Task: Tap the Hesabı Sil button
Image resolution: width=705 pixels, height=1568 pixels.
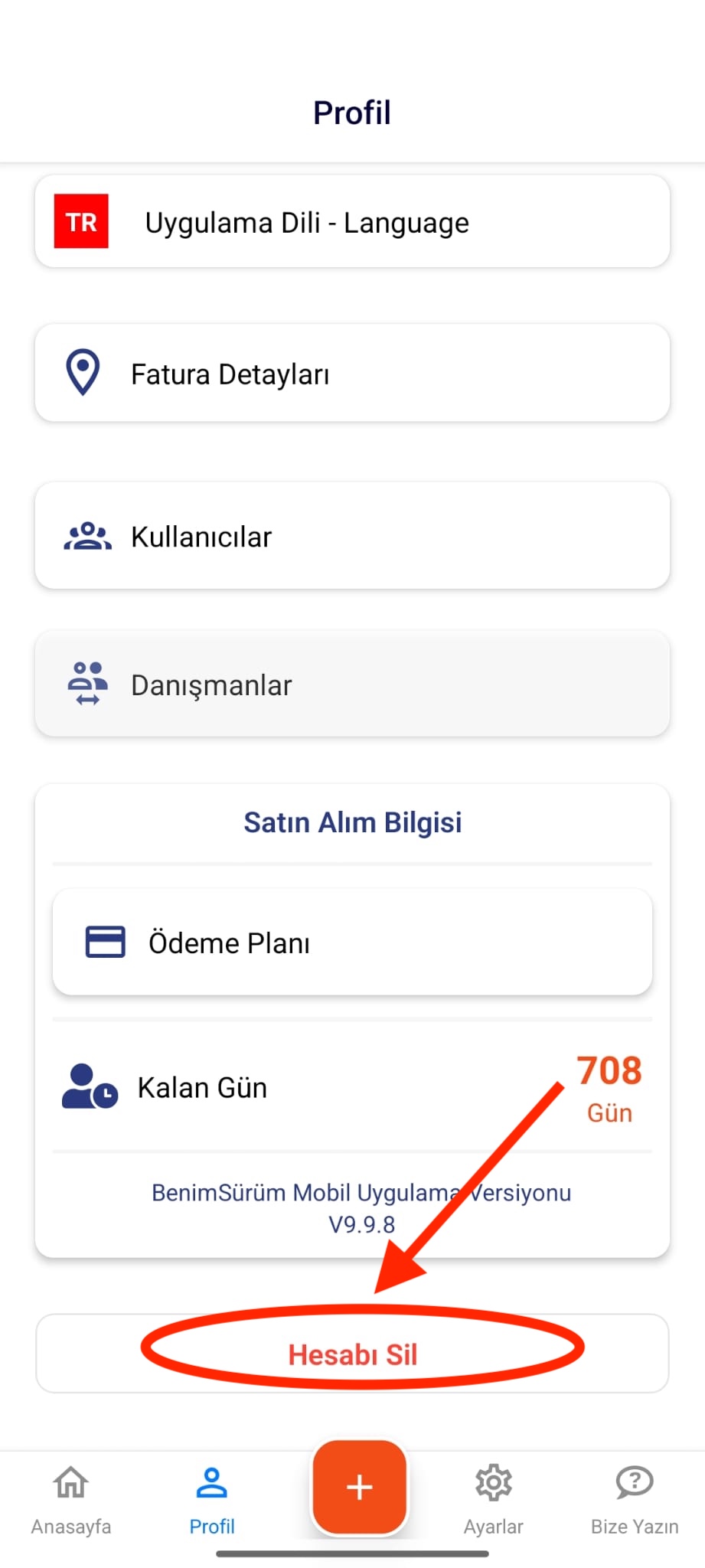Action: [352, 1354]
